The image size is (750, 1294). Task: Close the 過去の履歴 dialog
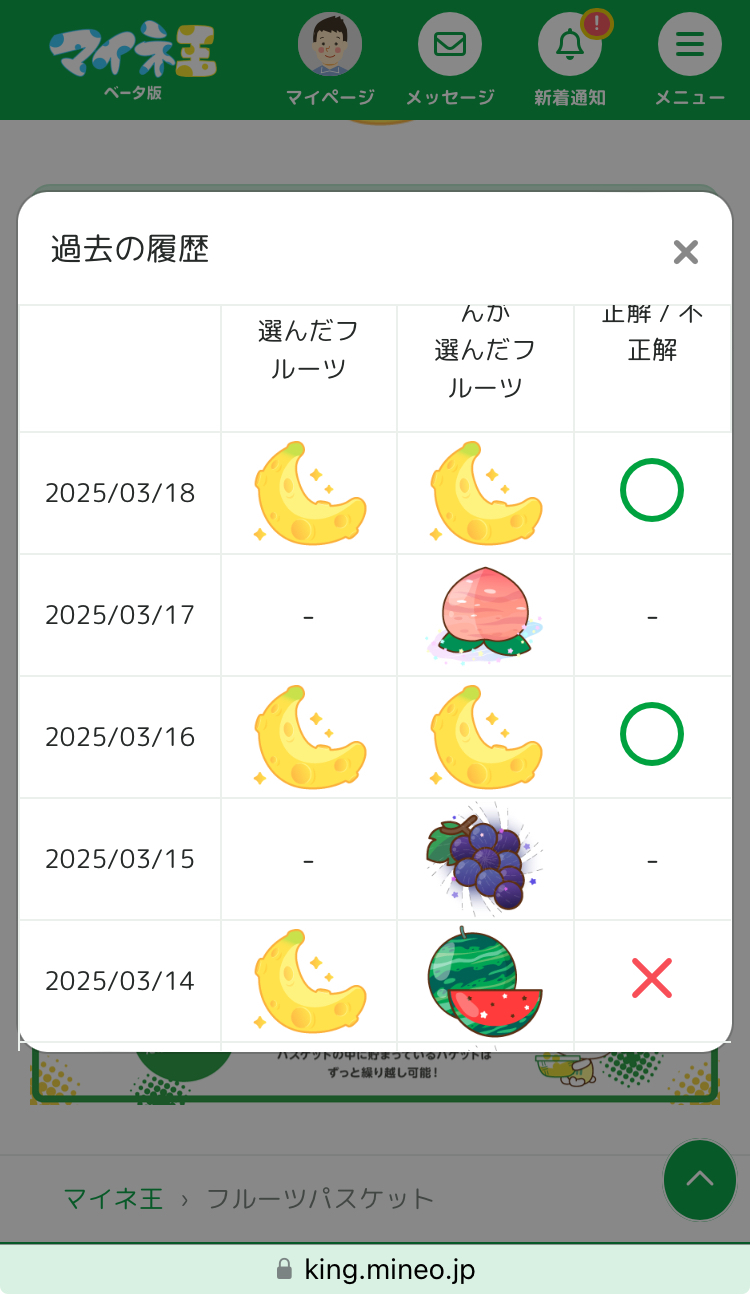[685, 252]
